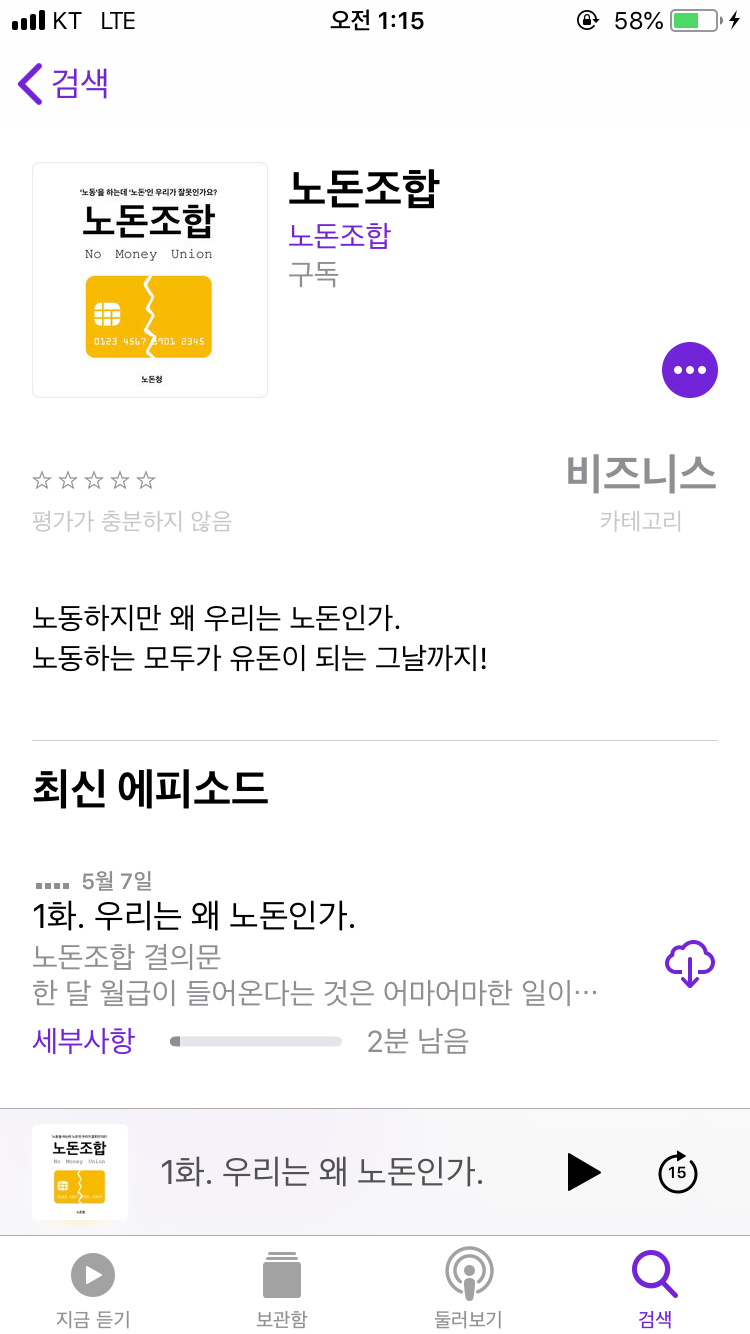This screenshot has width=750, height=1334.
Task: Switch to the 지금 듣기 tab
Action: coord(93,1289)
